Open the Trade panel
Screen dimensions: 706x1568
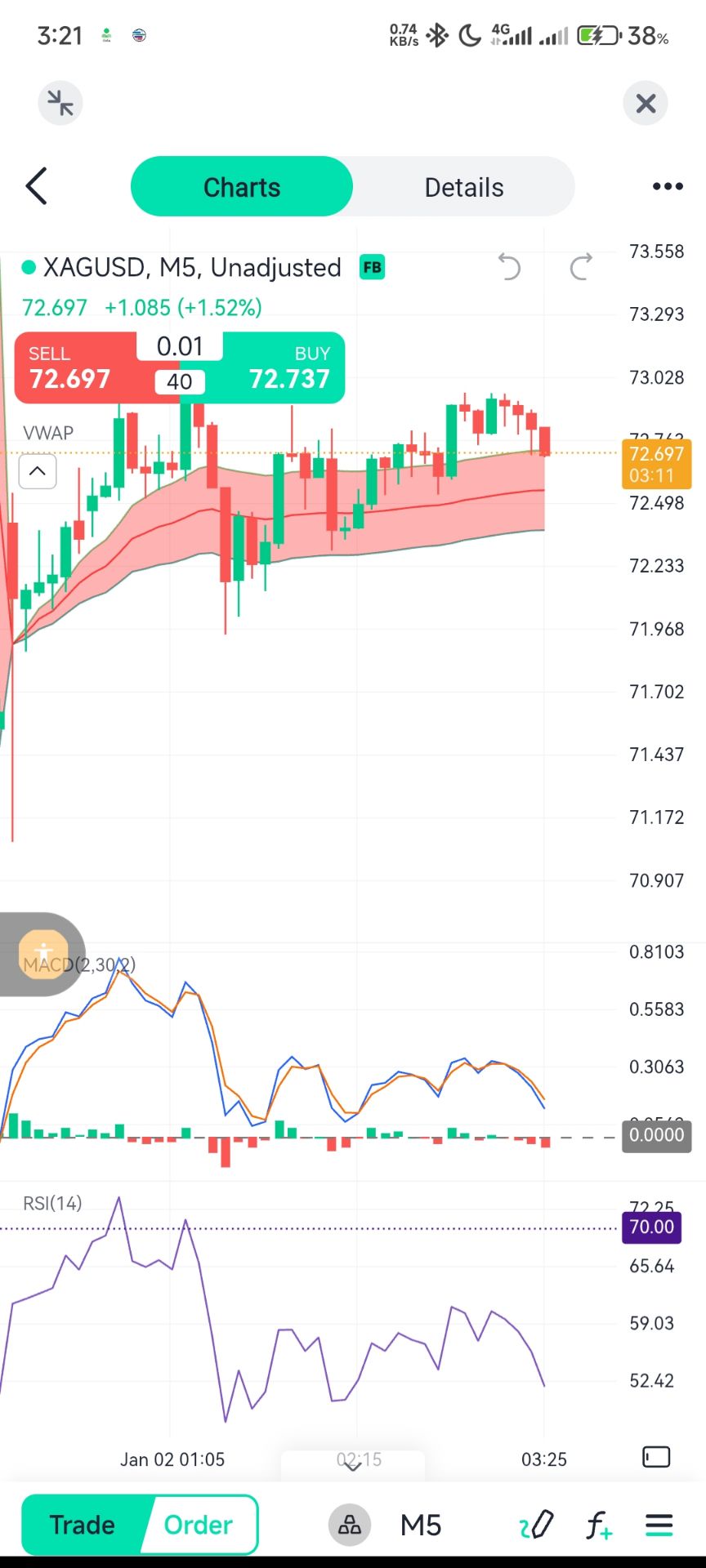[x=83, y=1525]
